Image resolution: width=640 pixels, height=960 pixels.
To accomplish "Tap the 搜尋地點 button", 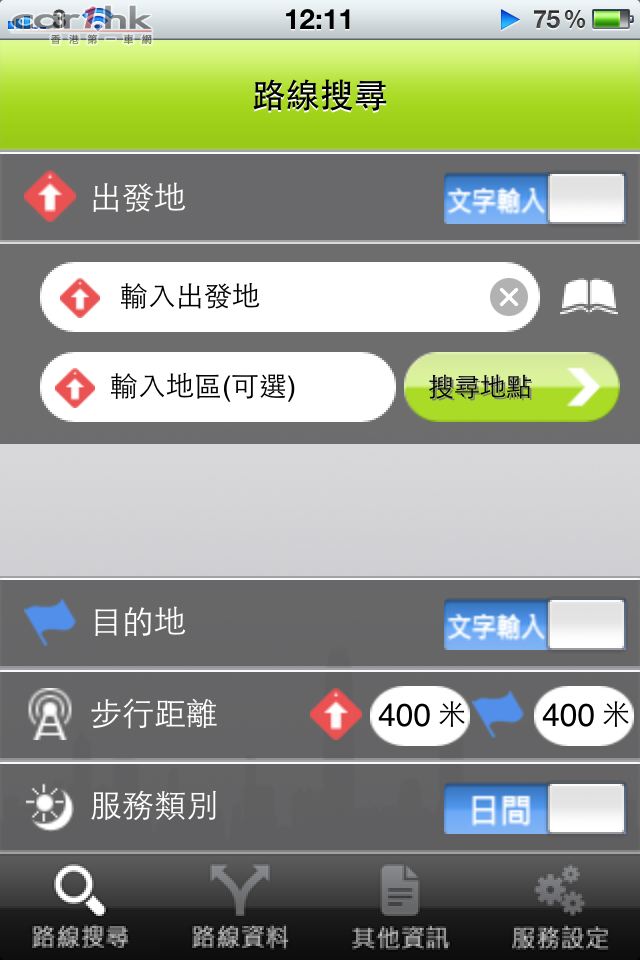I will pyautogui.click(x=511, y=387).
